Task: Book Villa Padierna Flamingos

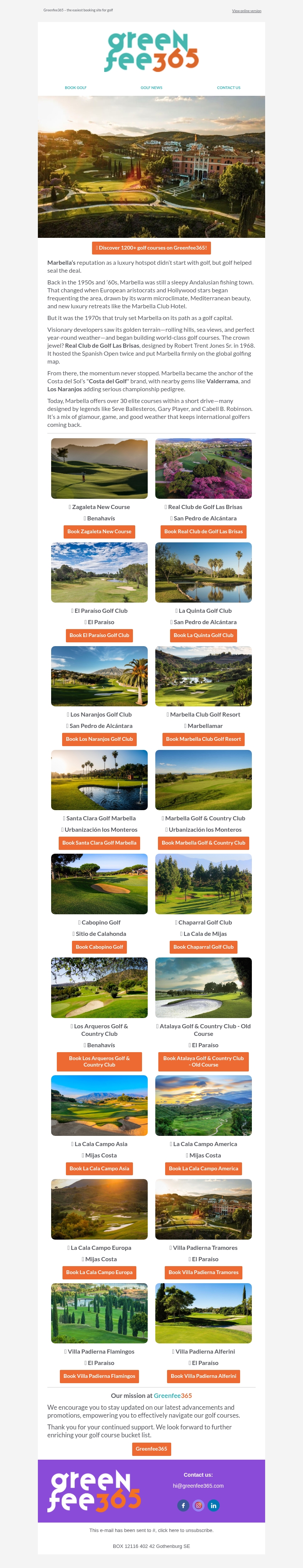Action: (99, 1376)
